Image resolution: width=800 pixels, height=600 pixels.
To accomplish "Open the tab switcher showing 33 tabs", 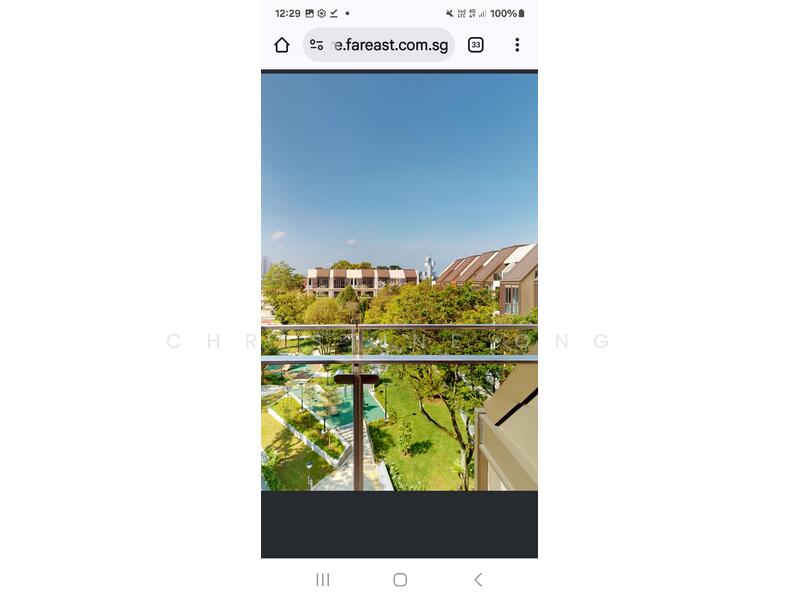I will tap(476, 45).
